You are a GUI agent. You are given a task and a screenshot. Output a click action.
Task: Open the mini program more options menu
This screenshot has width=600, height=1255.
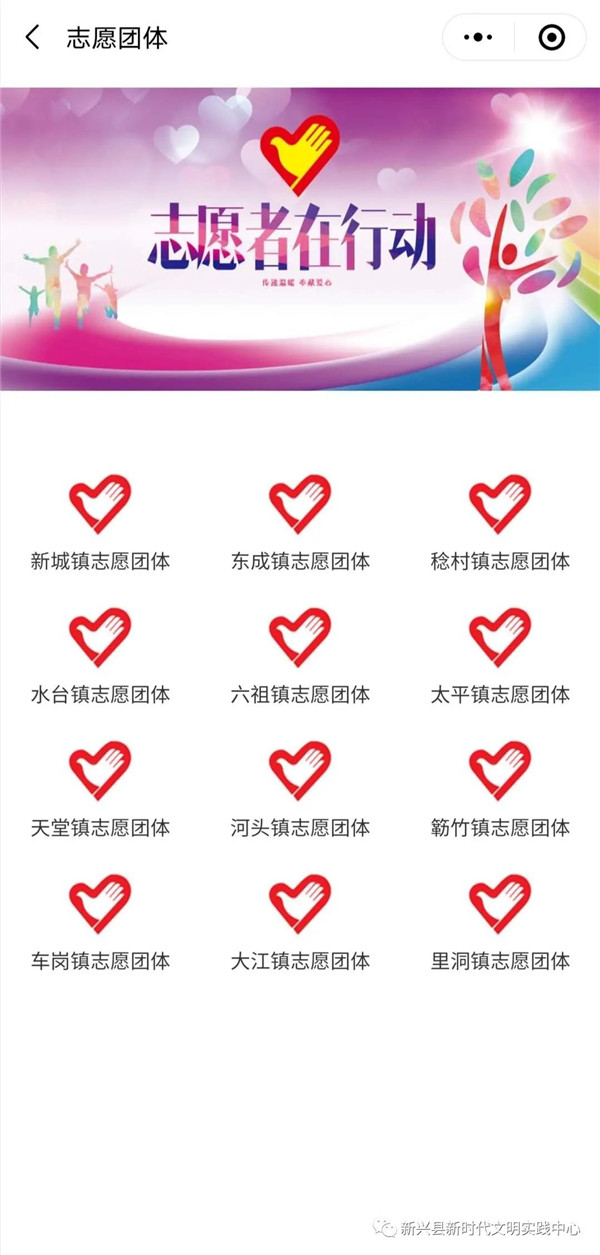pyautogui.click(x=479, y=38)
